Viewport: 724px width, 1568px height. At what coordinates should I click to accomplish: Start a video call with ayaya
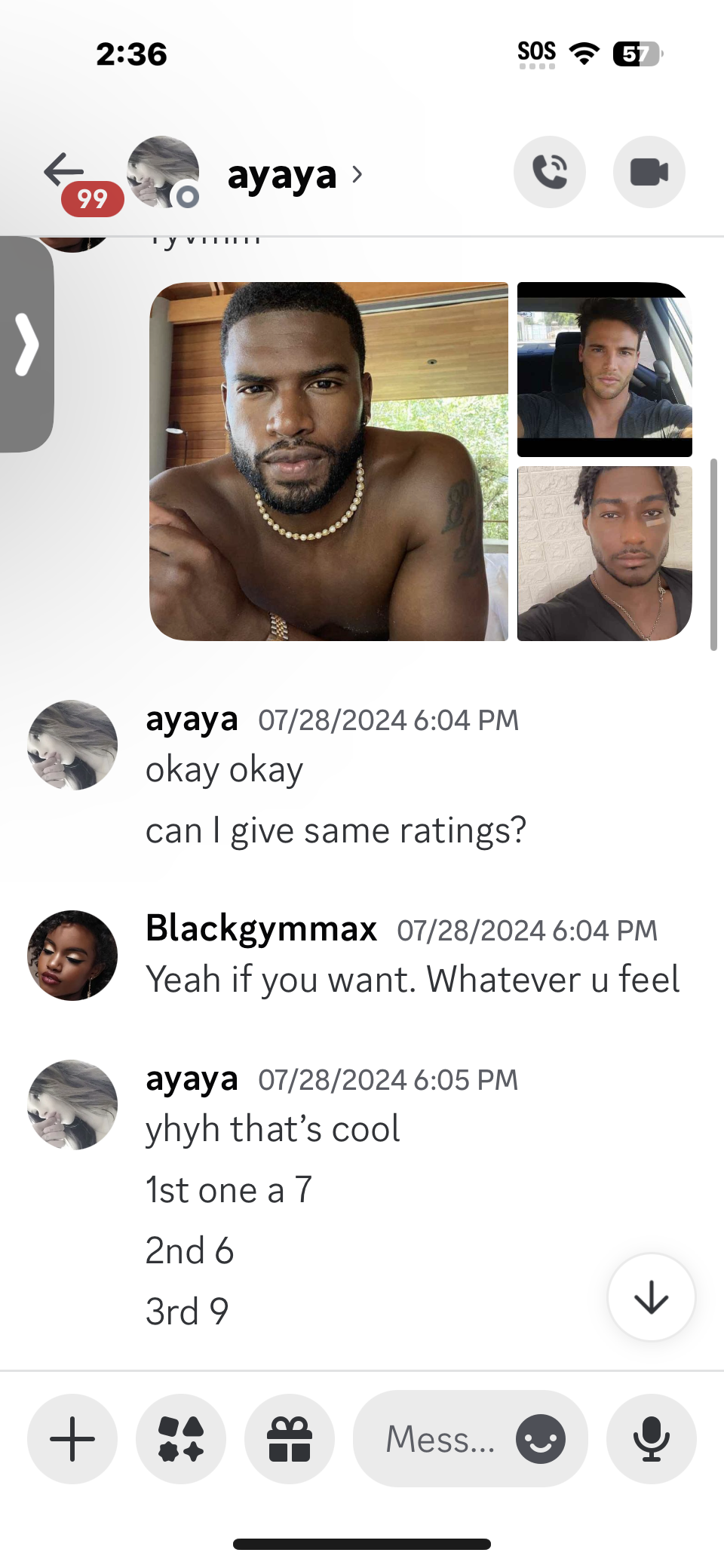(649, 172)
